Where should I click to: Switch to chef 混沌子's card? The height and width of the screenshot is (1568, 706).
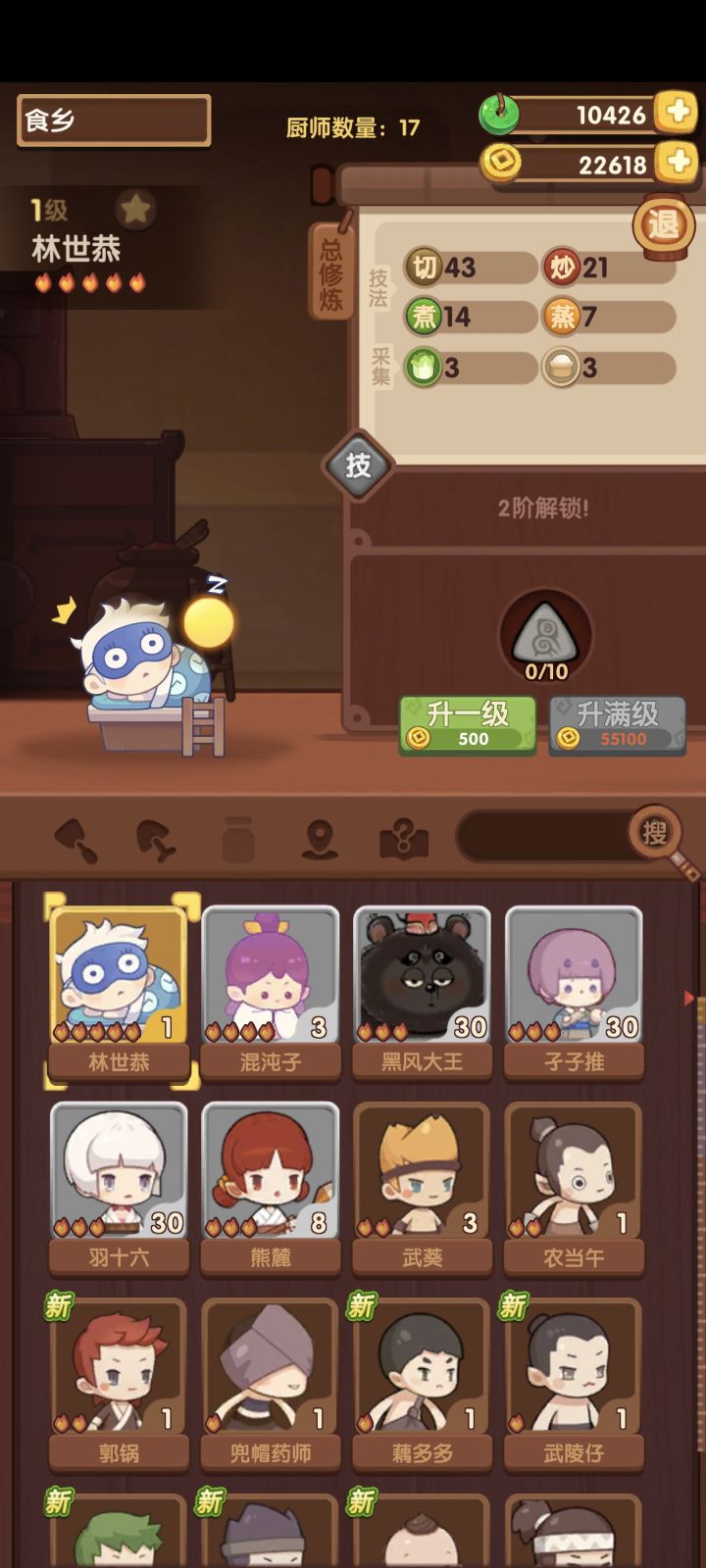tap(270, 980)
